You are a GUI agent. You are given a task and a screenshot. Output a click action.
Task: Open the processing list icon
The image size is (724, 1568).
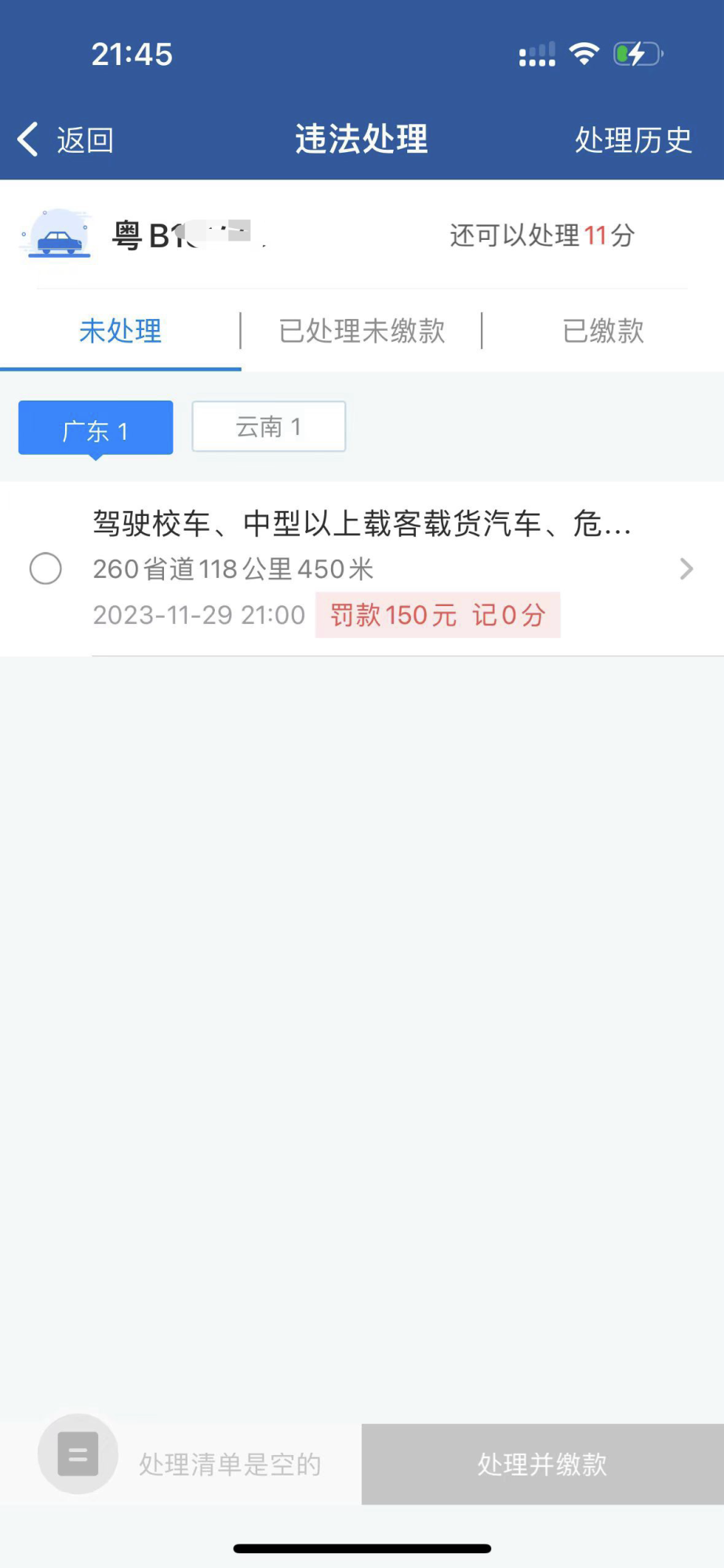tap(78, 1454)
